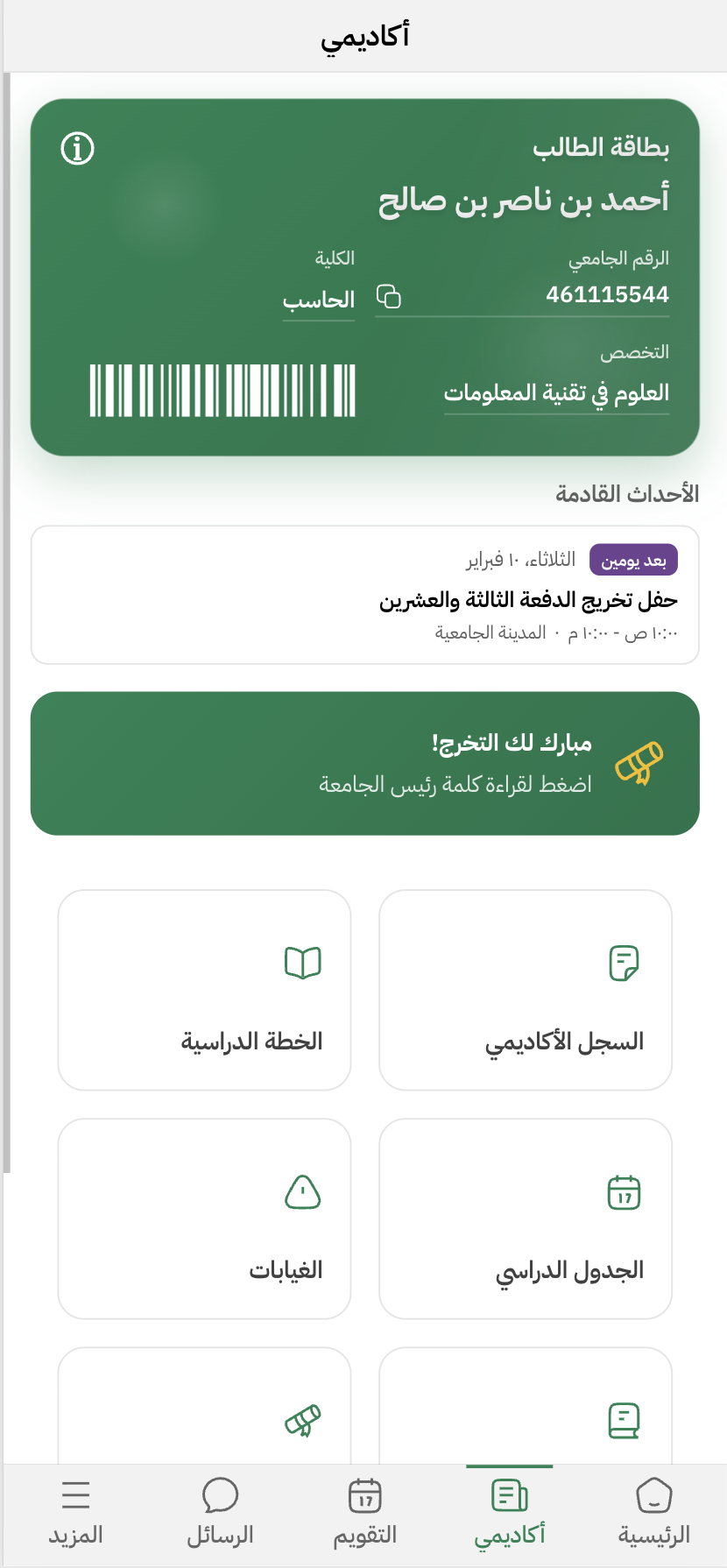The height and width of the screenshot is (1568, 727).
Task: Tap the purple بعد يومين badge
Action: pos(633,559)
